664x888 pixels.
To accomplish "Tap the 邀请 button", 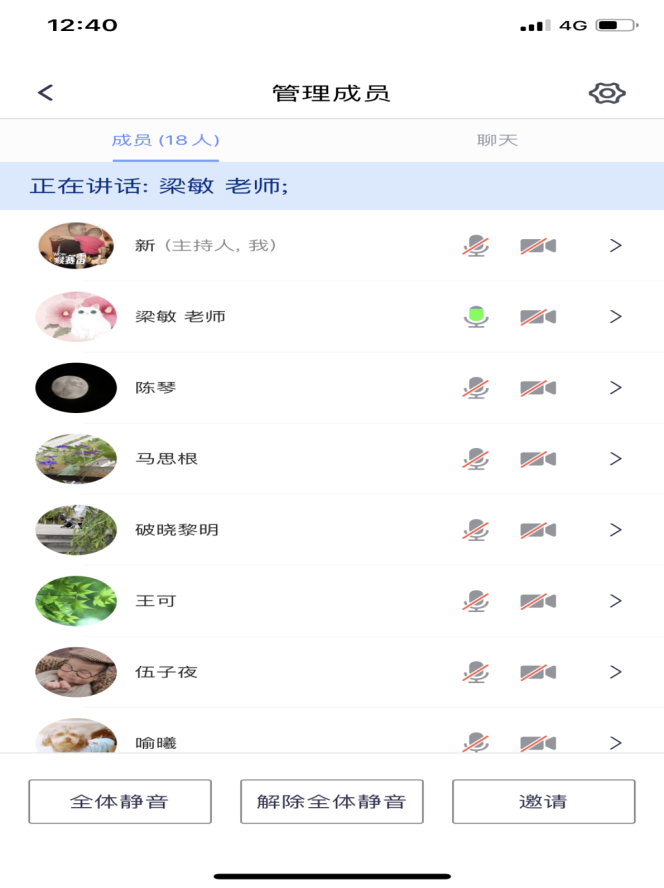I will coord(543,801).
